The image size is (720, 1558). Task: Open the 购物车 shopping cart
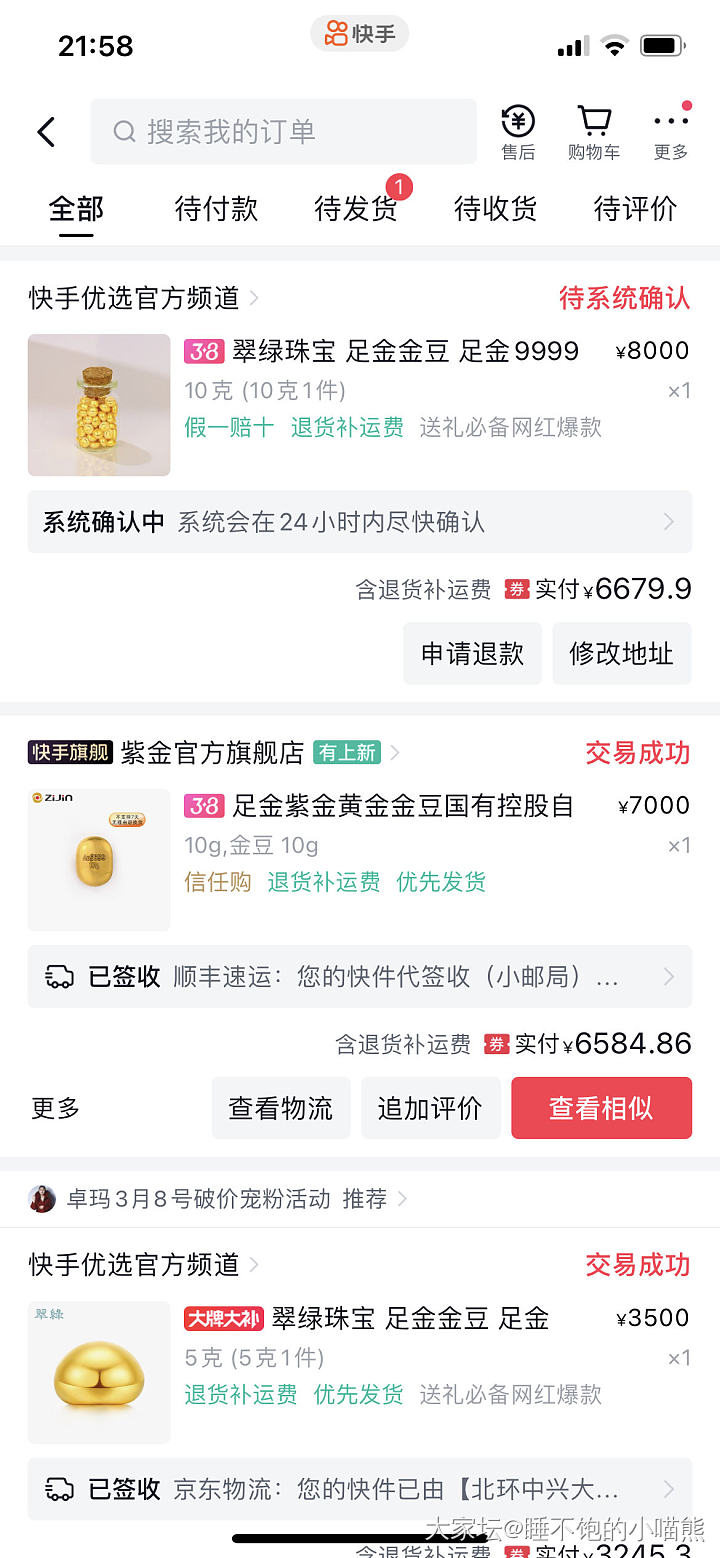point(594,132)
